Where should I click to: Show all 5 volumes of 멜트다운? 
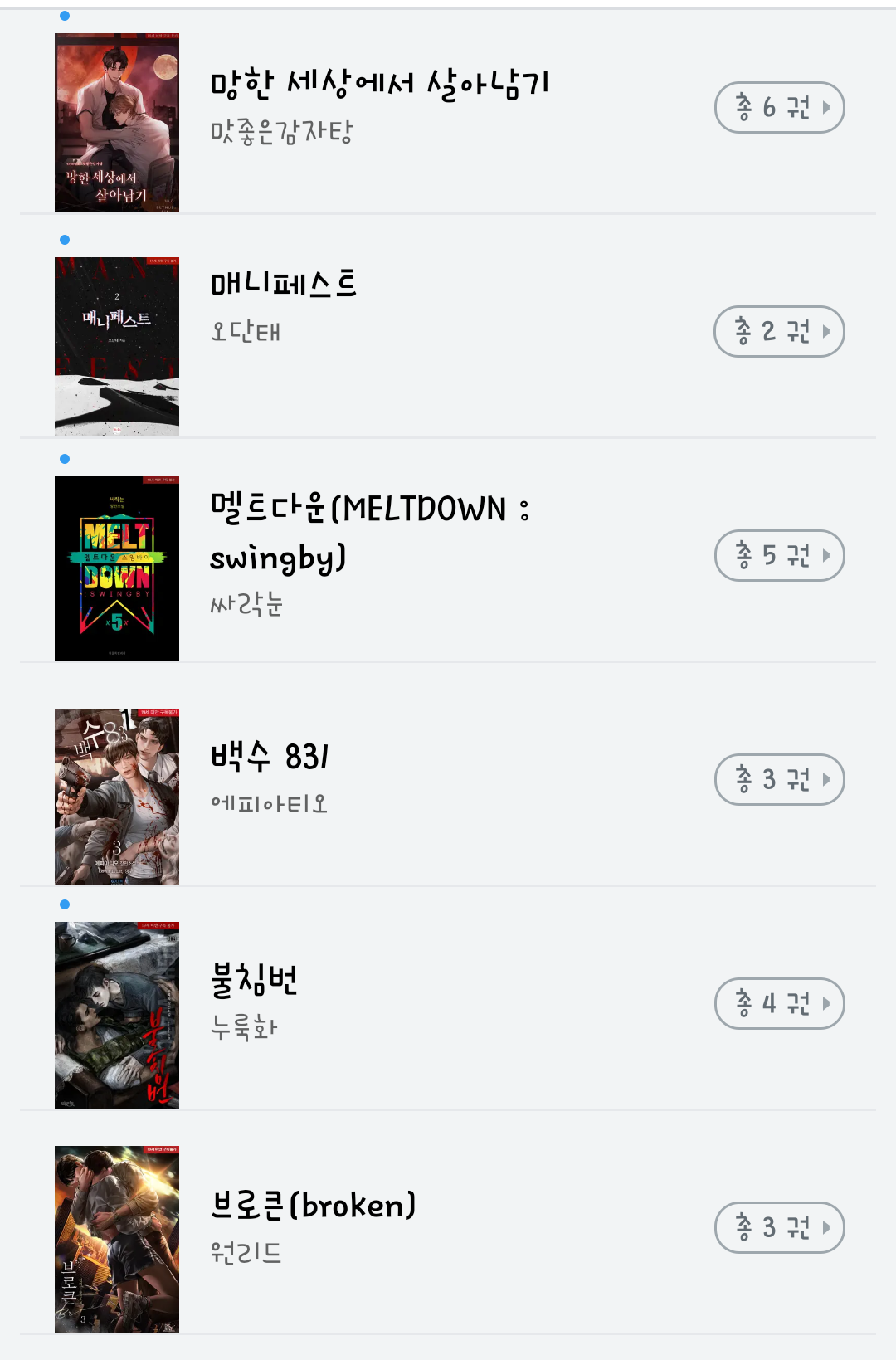779,555
